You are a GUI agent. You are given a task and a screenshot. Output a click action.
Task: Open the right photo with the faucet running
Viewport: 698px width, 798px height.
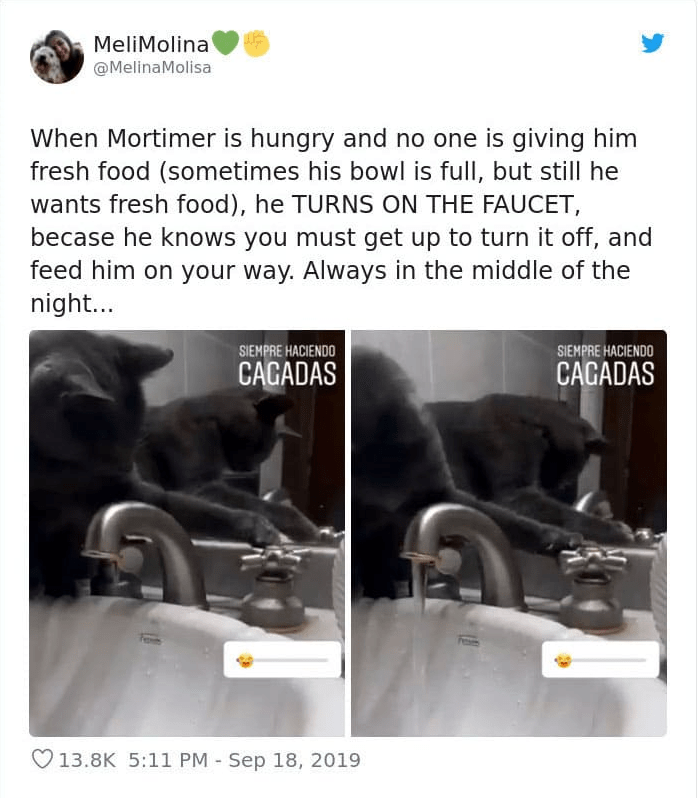coord(509,533)
